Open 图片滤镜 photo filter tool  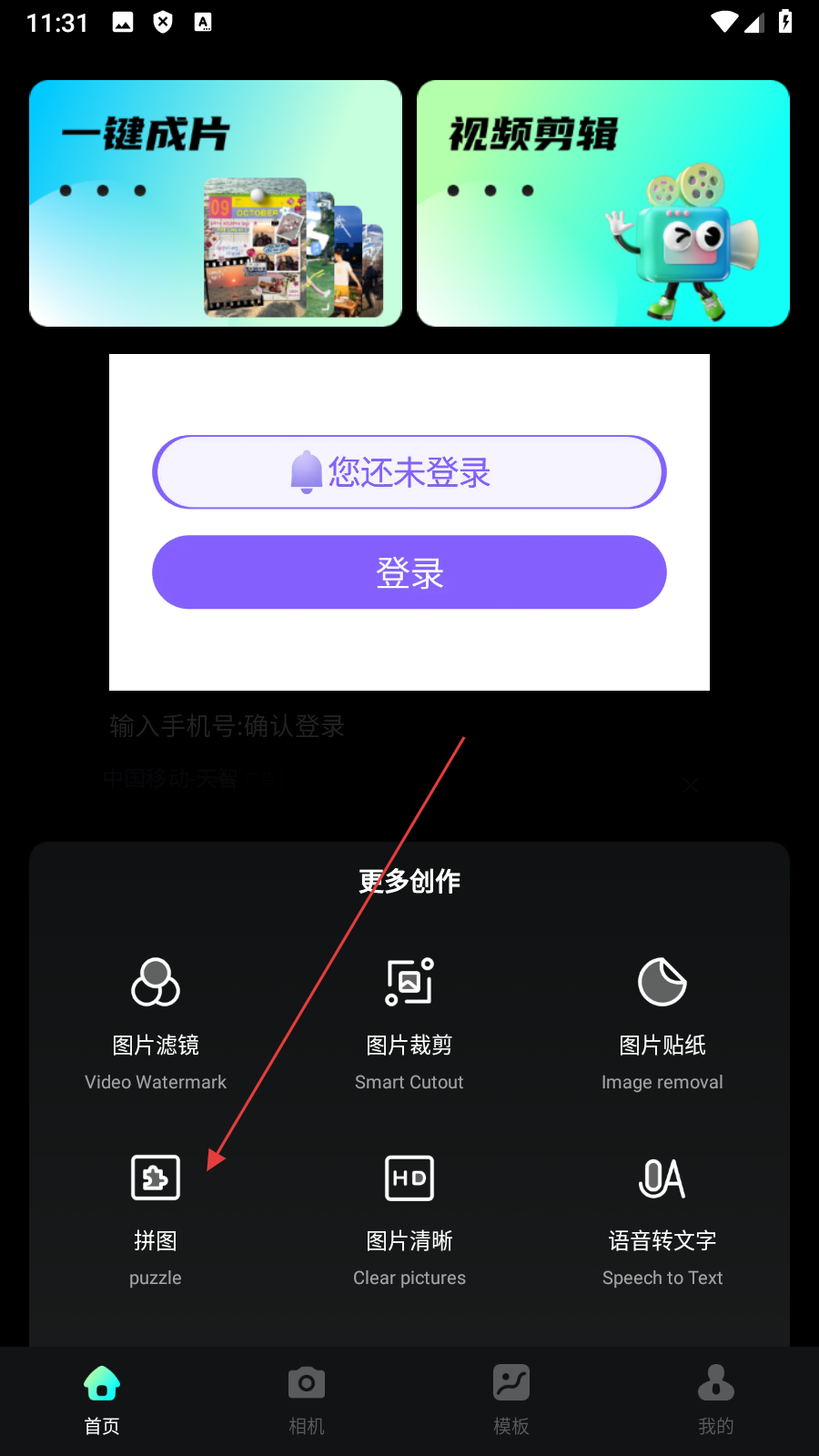pyautogui.click(x=156, y=1022)
